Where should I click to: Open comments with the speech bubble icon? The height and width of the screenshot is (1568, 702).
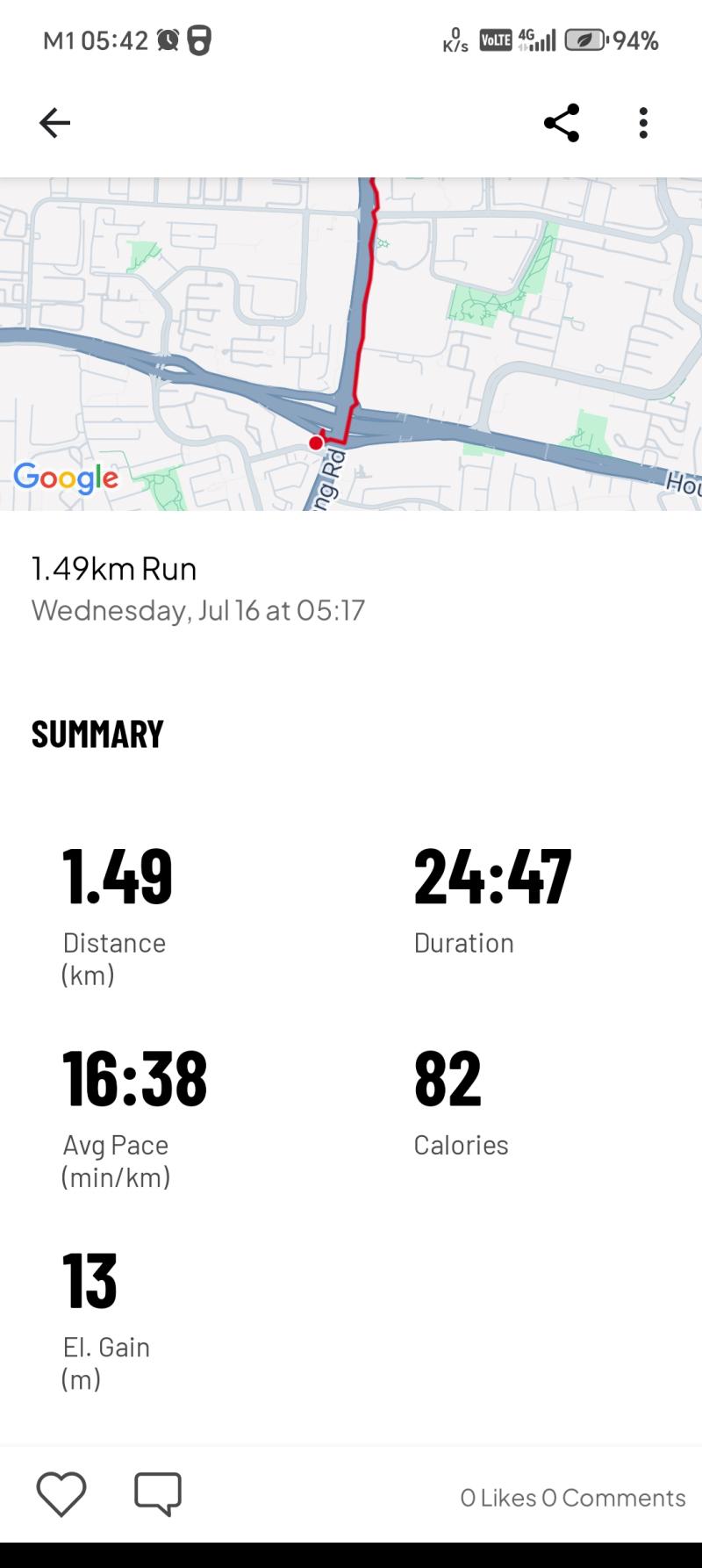click(x=158, y=1493)
